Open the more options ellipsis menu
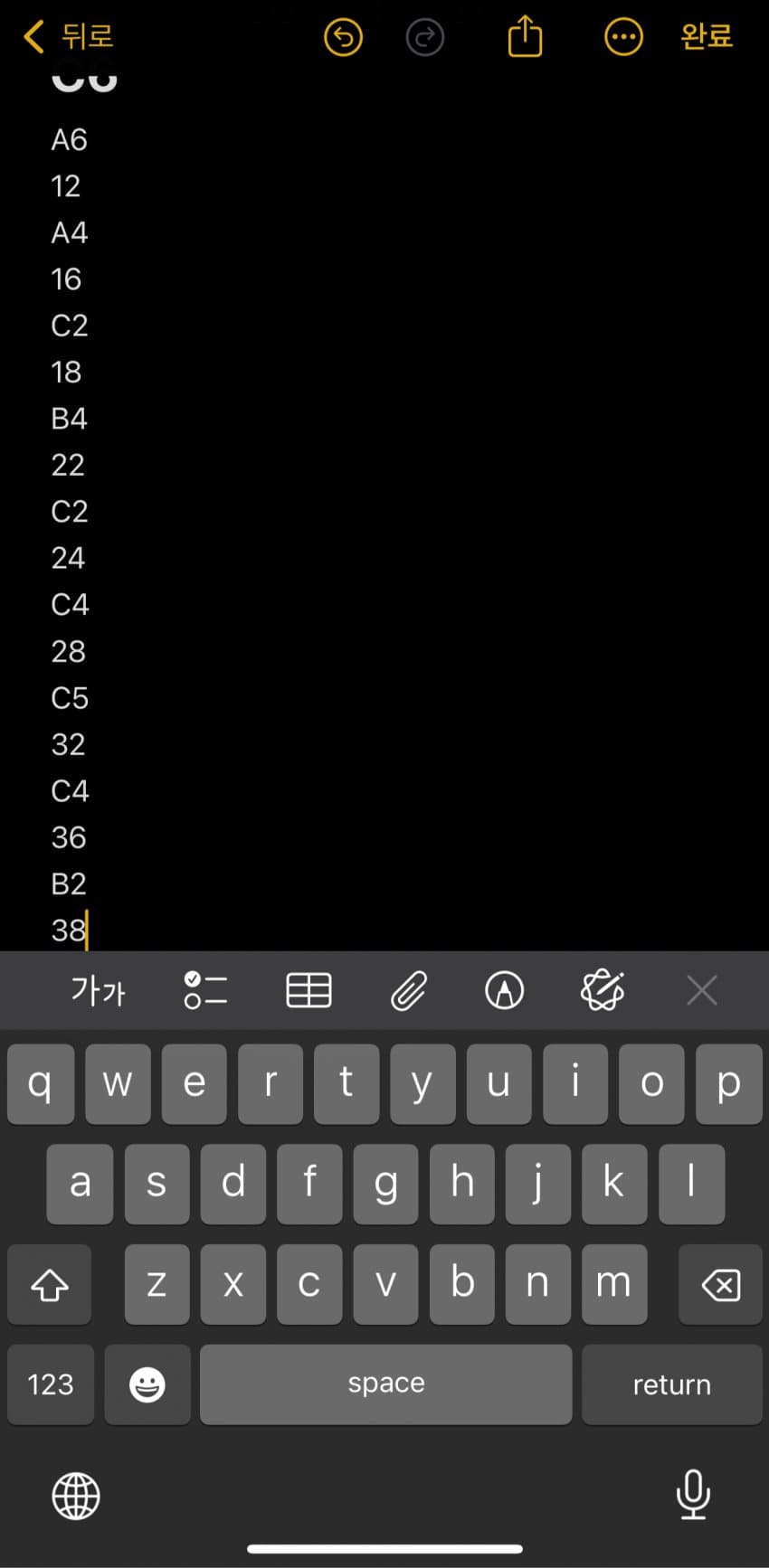The height and width of the screenshot is (1568, 769). tap(623, 37)
